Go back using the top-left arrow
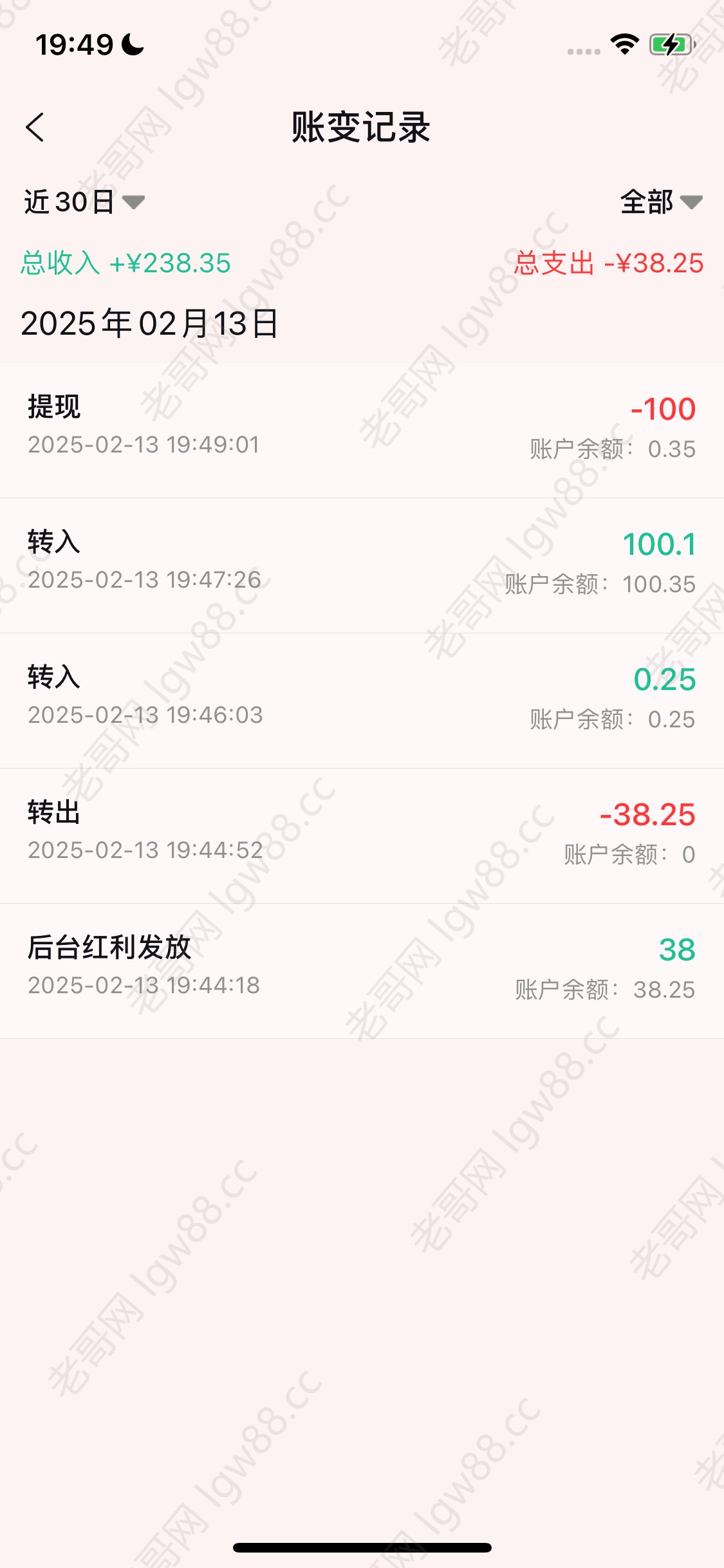 [35, 127]
